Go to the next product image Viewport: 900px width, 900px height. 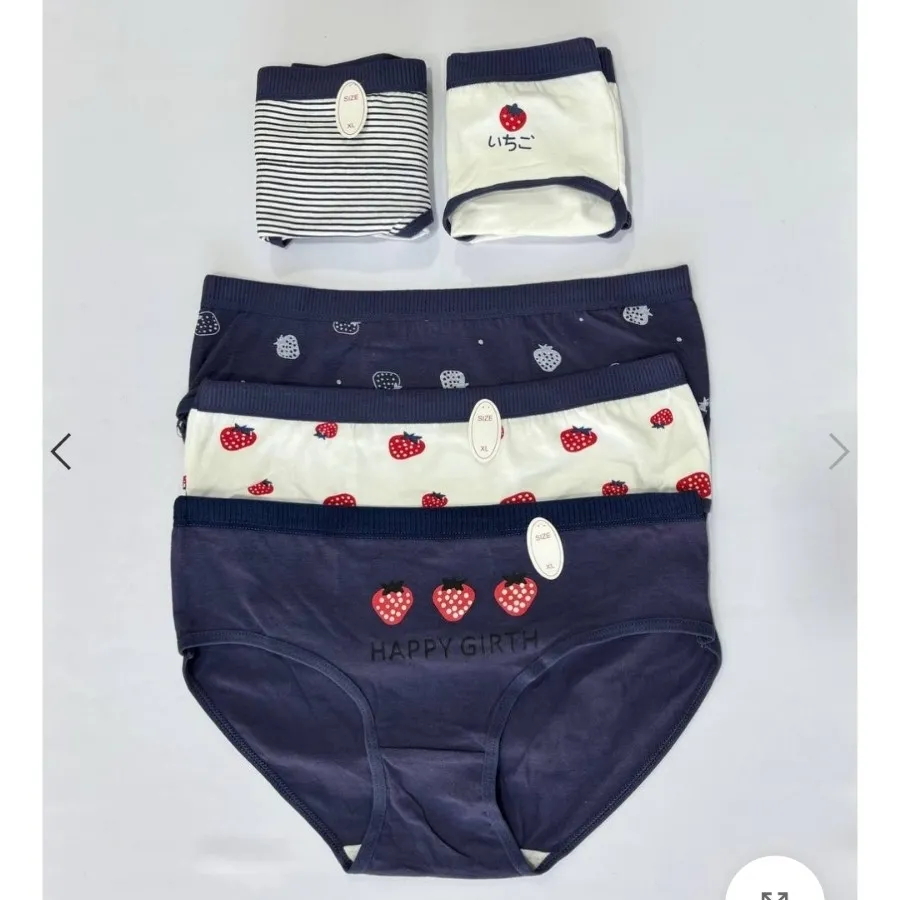[x=838, y=451]
